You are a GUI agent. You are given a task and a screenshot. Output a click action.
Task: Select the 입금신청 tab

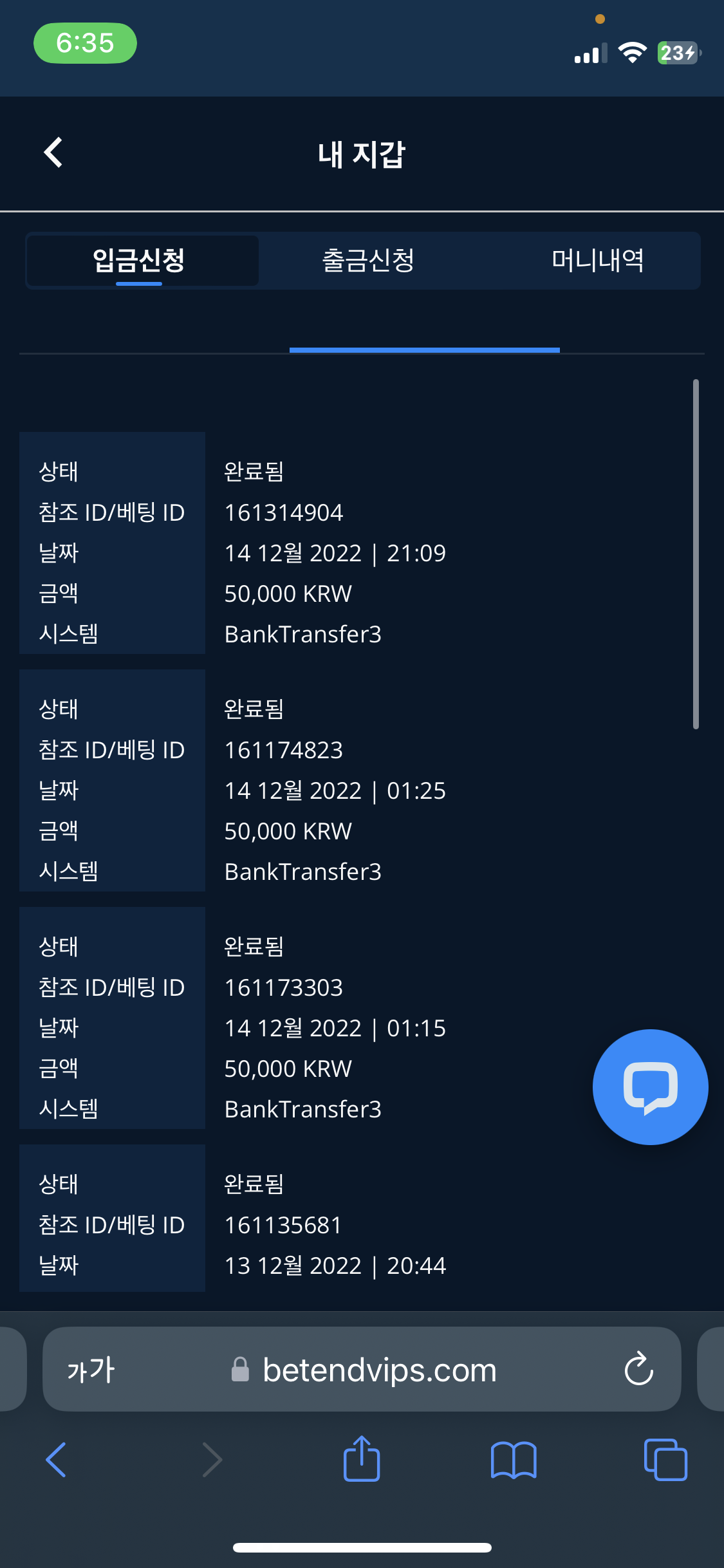pos(139,261)
